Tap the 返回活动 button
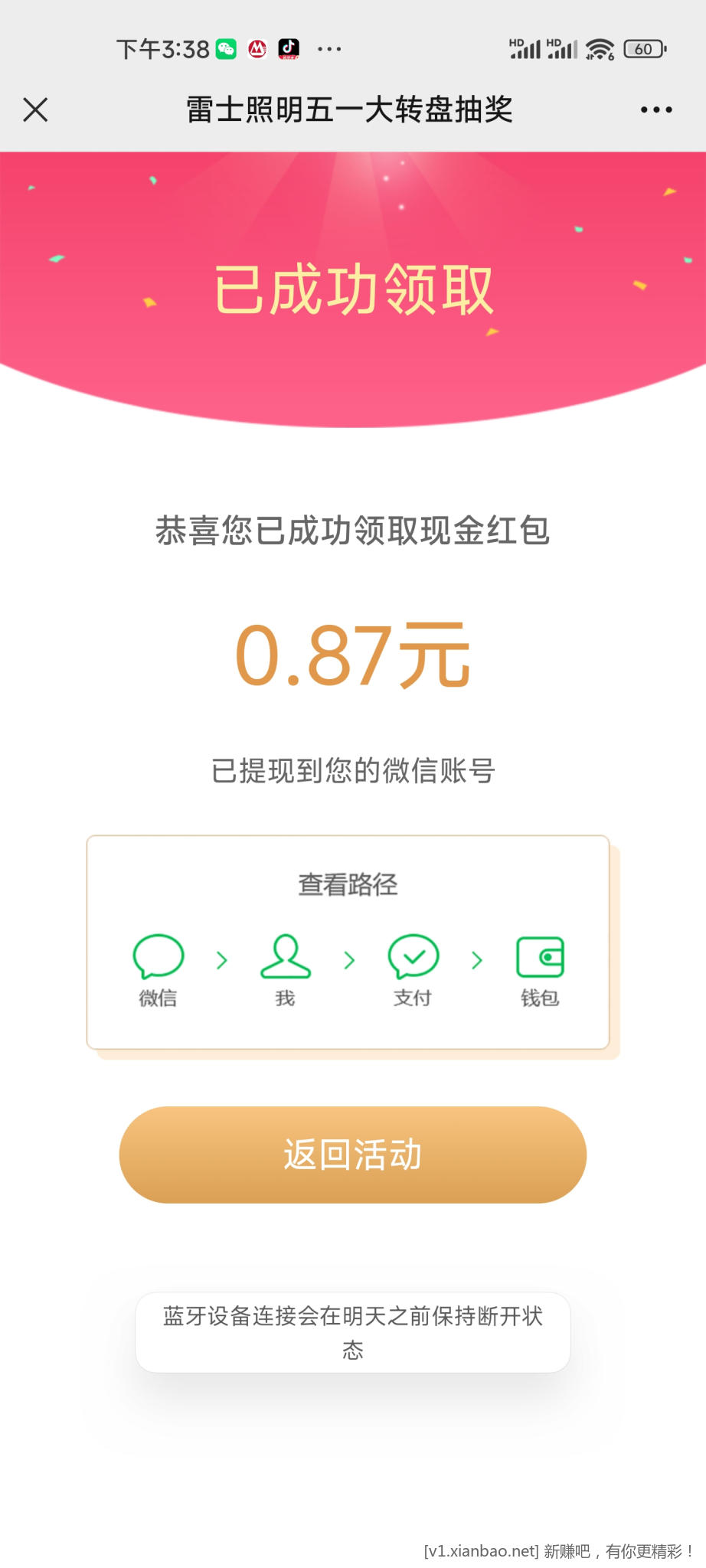 (352, 1154)
